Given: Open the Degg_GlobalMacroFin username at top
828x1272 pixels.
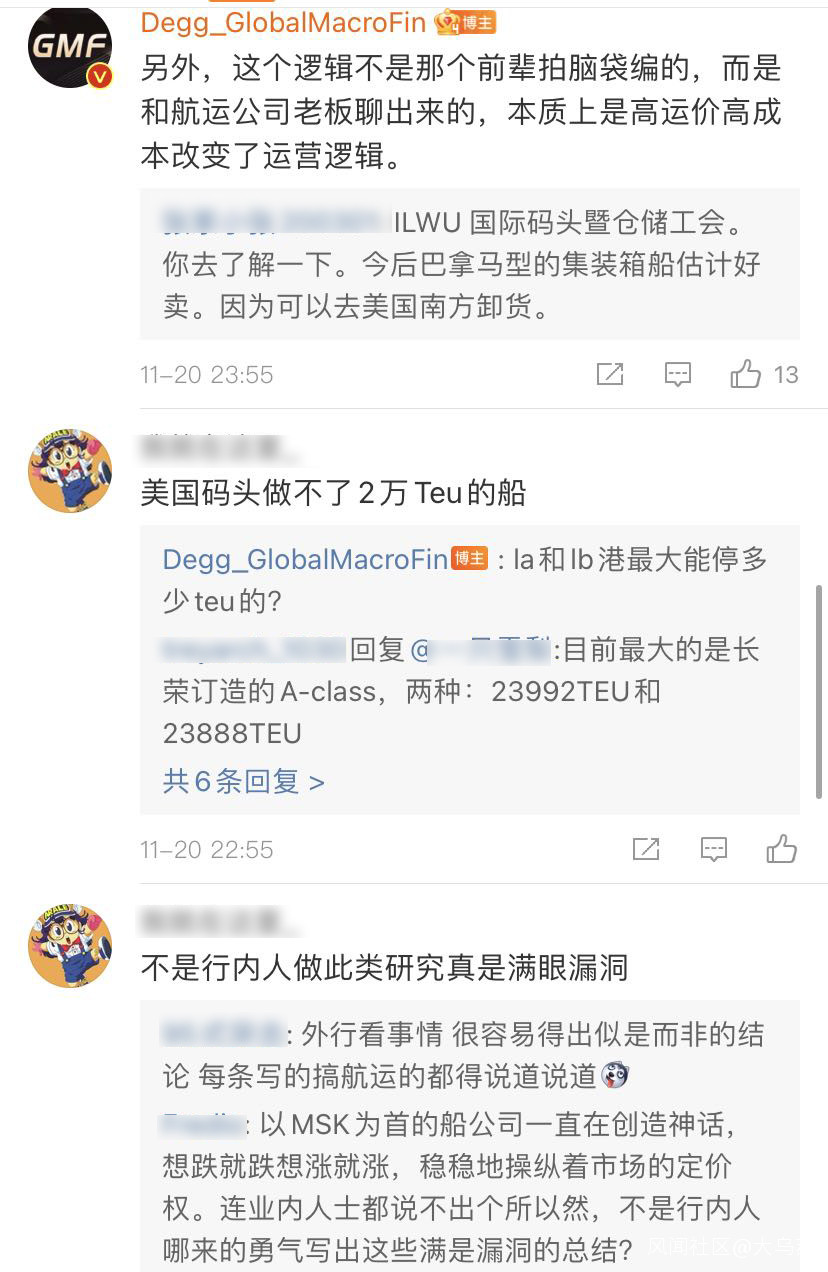Looking at the screenshot, I should point(283,22).
